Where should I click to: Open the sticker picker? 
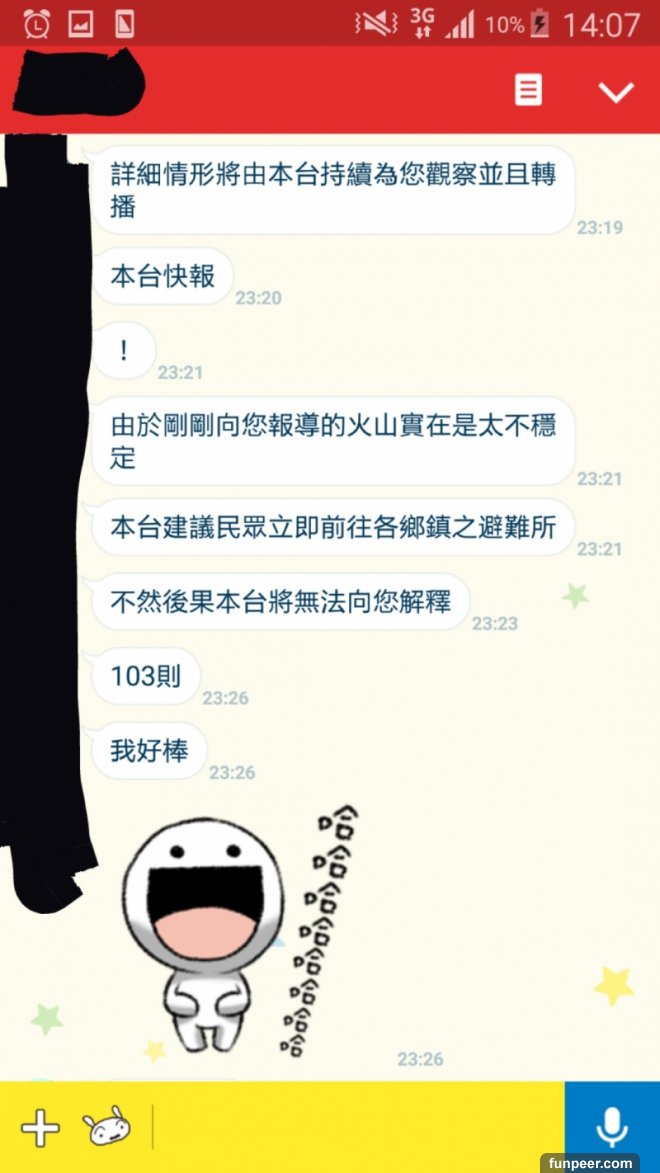point(106,1128)
